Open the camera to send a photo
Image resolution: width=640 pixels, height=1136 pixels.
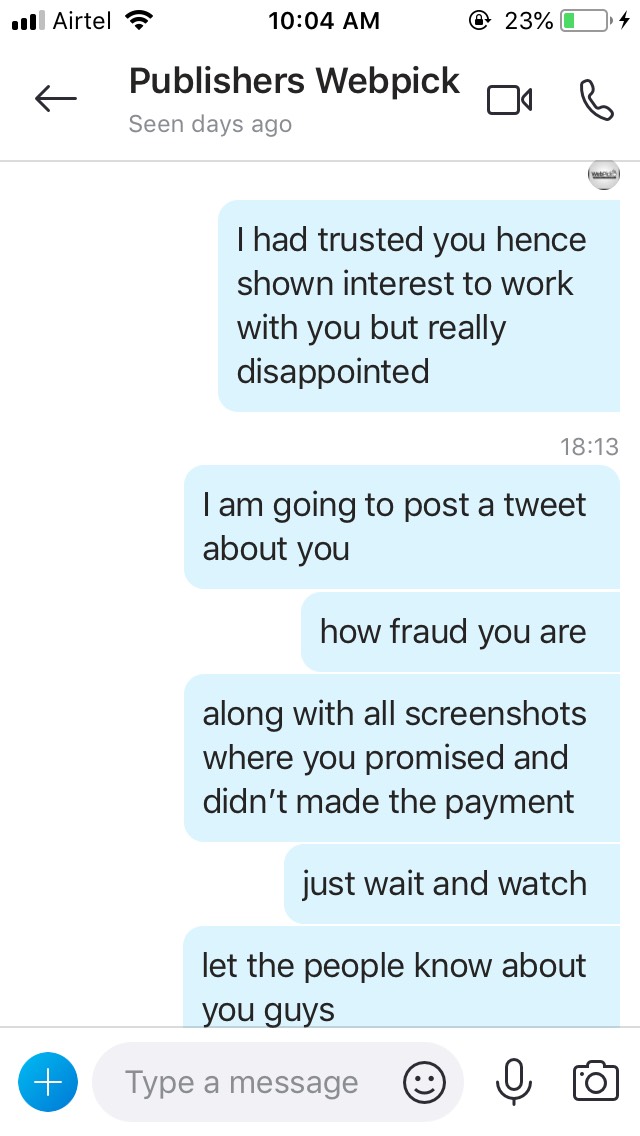[x=594, y=1081]
